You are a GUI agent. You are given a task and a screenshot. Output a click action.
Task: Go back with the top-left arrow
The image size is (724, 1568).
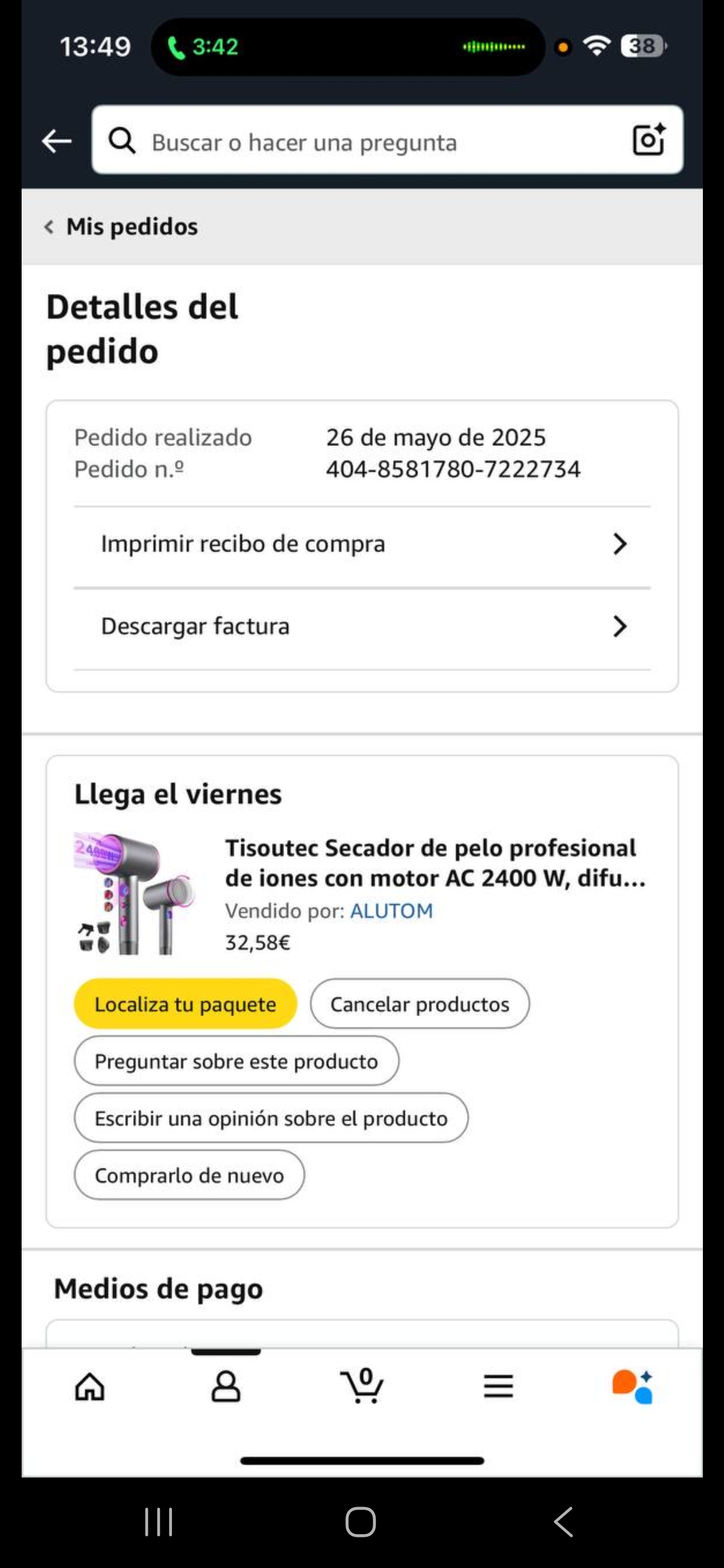click(57, 141)
